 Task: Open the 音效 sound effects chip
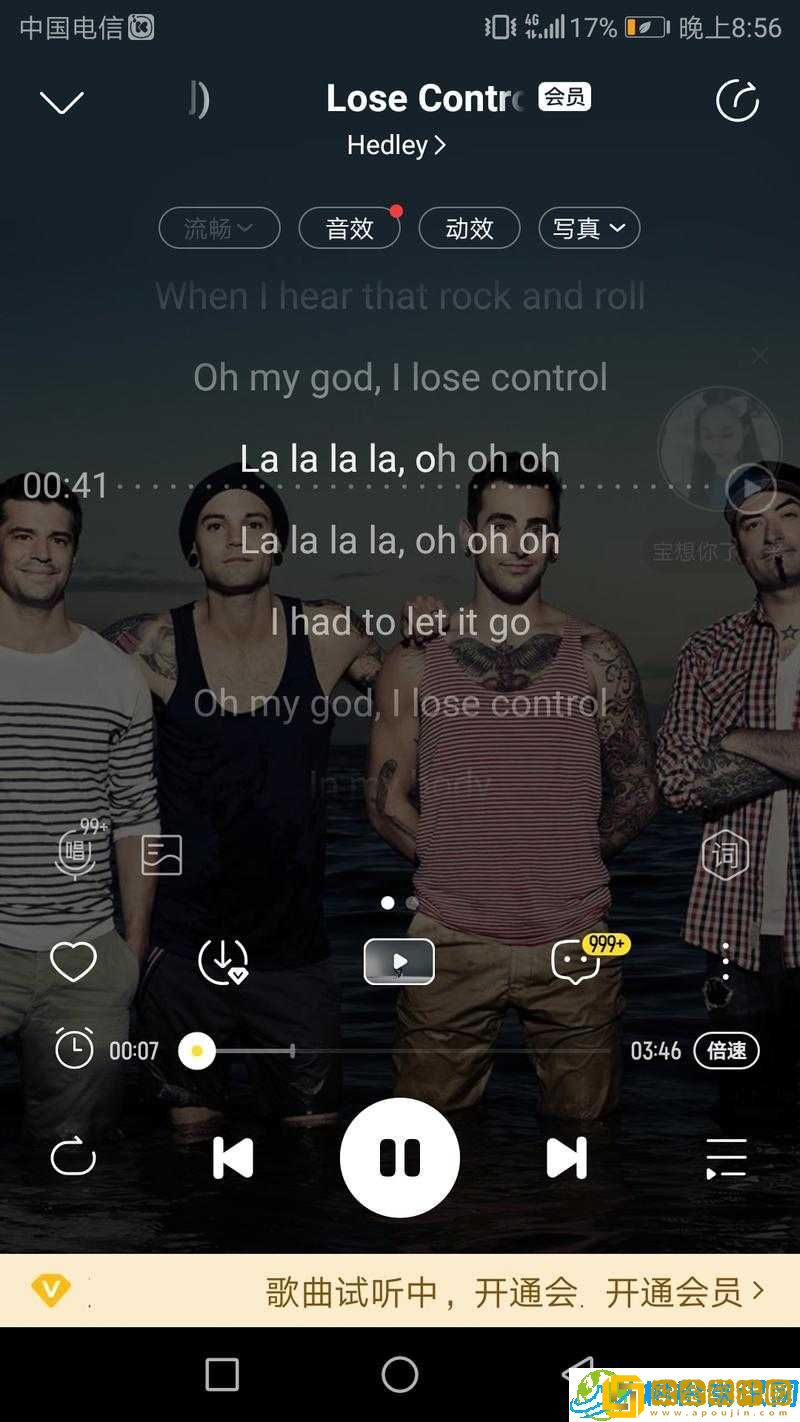tap(349, 229)
